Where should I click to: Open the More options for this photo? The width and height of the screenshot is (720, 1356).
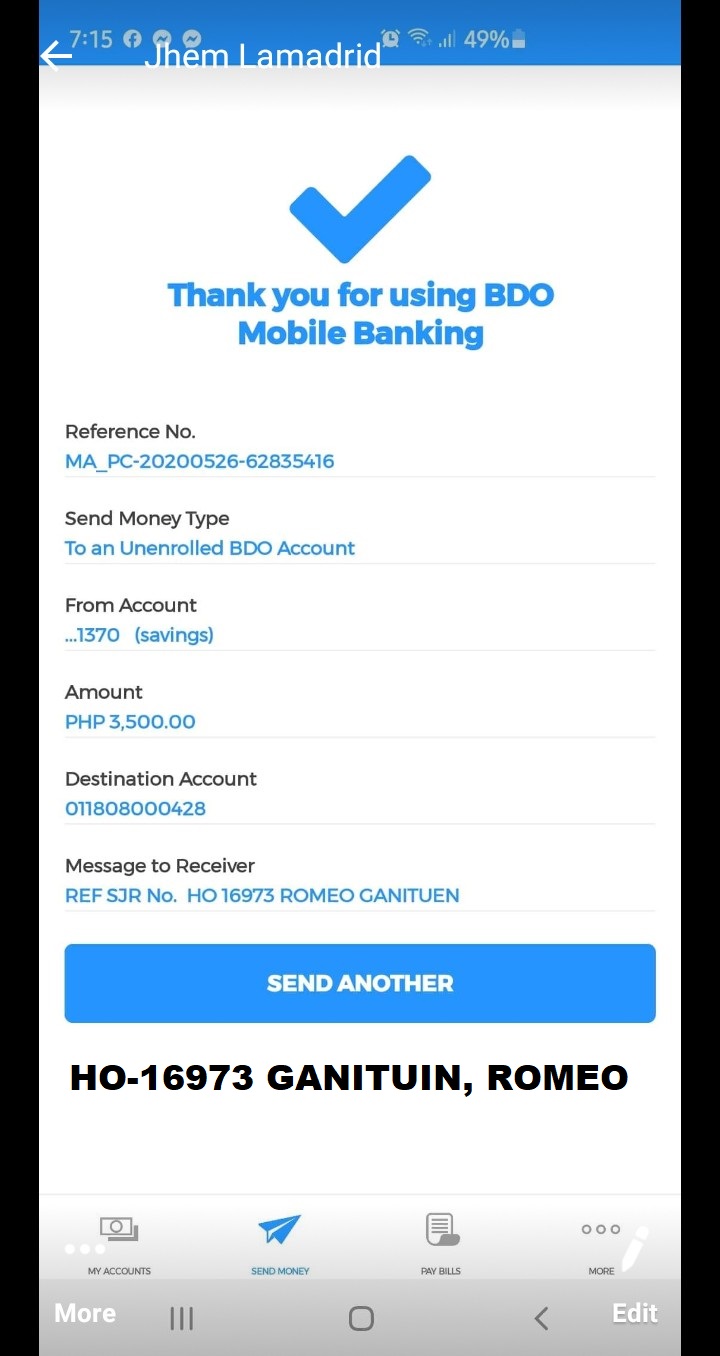click(85, 1312)
